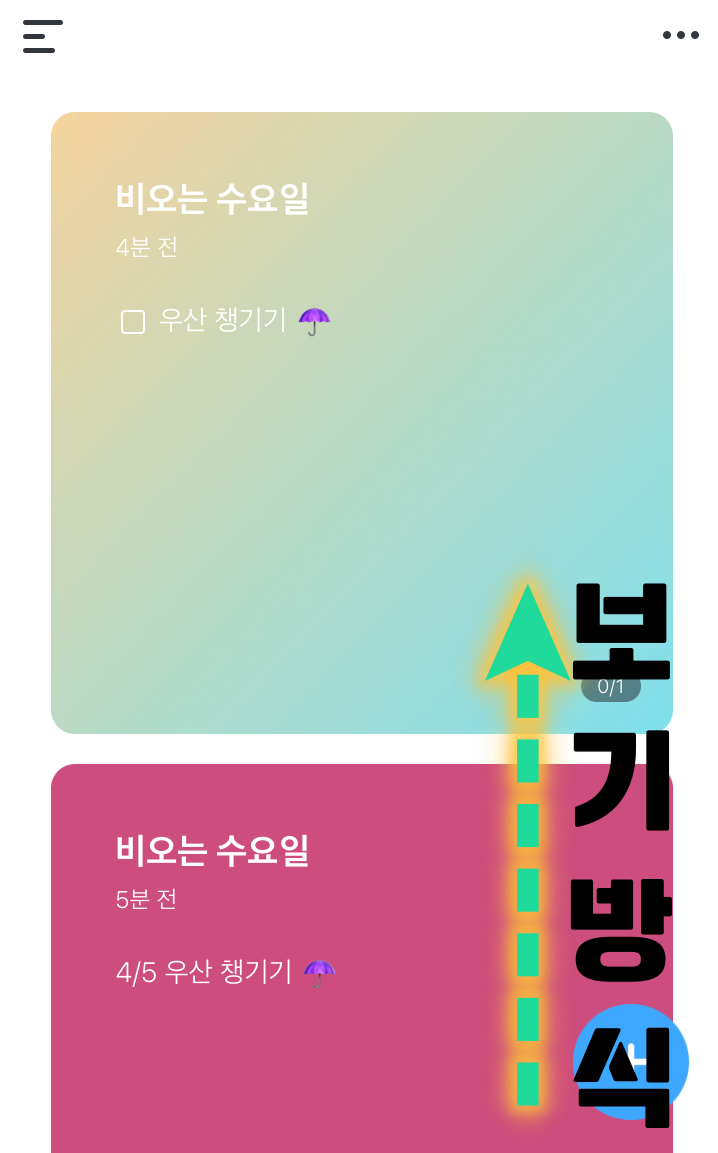The image size is (718, 1153).
Task: Open the three-dot overflow menu
Action: pyautogui.click(x=680, y=35)
